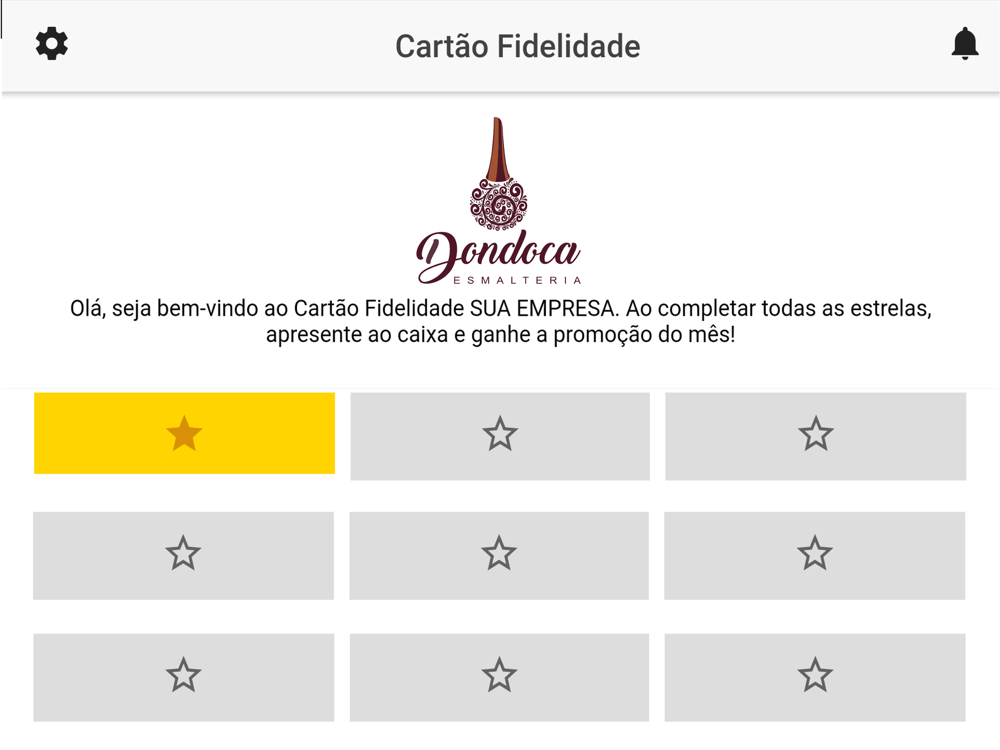Viewport: 1000px width, 750px height.
Task: Open the notifications bell
Action: (x=964, y=44)
